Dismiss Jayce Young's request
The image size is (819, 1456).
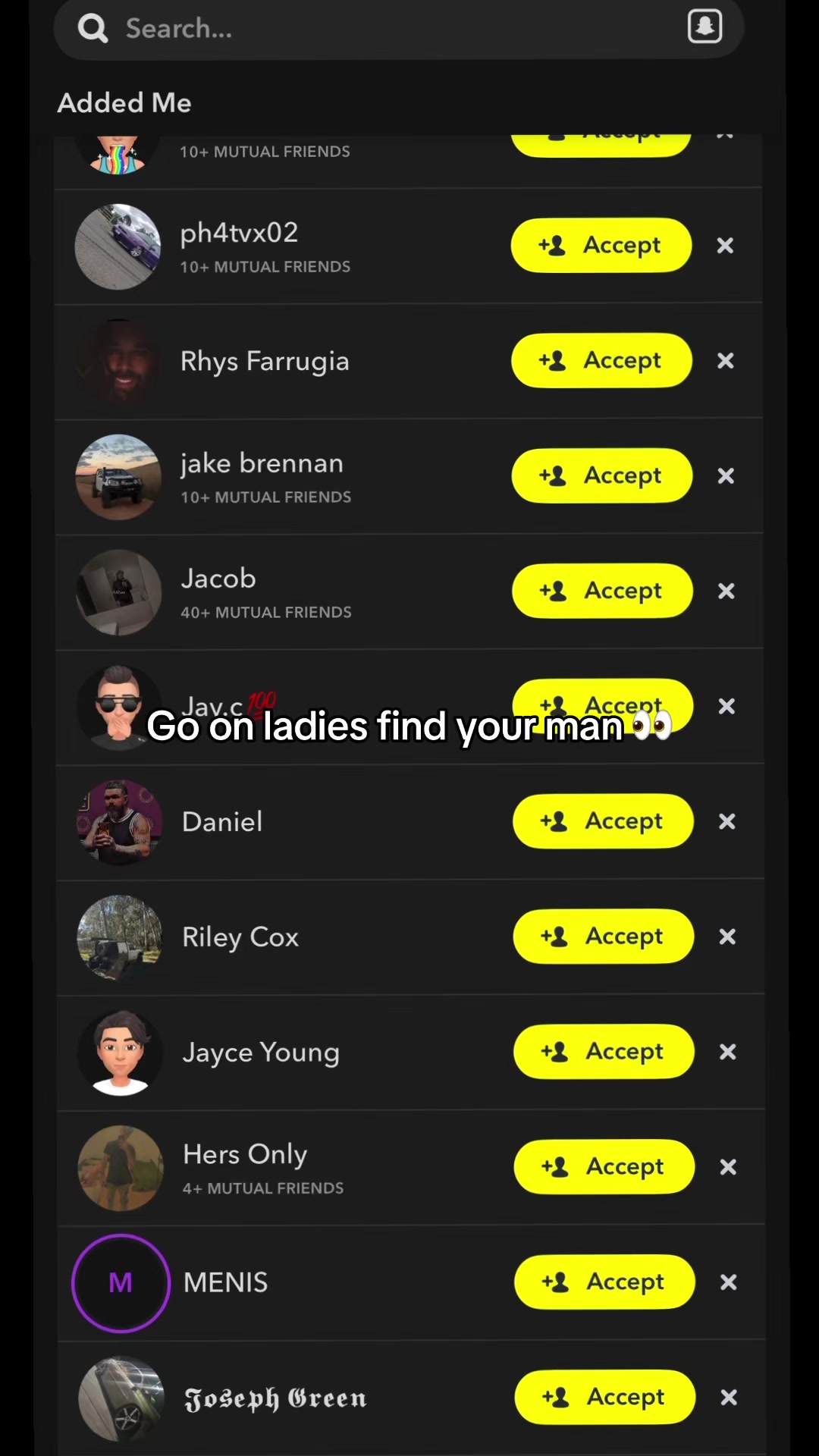point(728,1053)
